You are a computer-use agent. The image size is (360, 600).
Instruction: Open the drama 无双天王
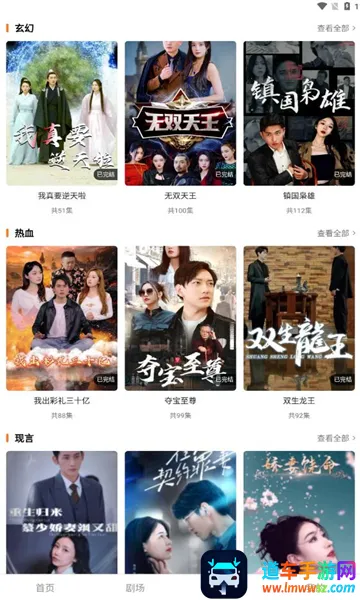[x=181, y=113]
